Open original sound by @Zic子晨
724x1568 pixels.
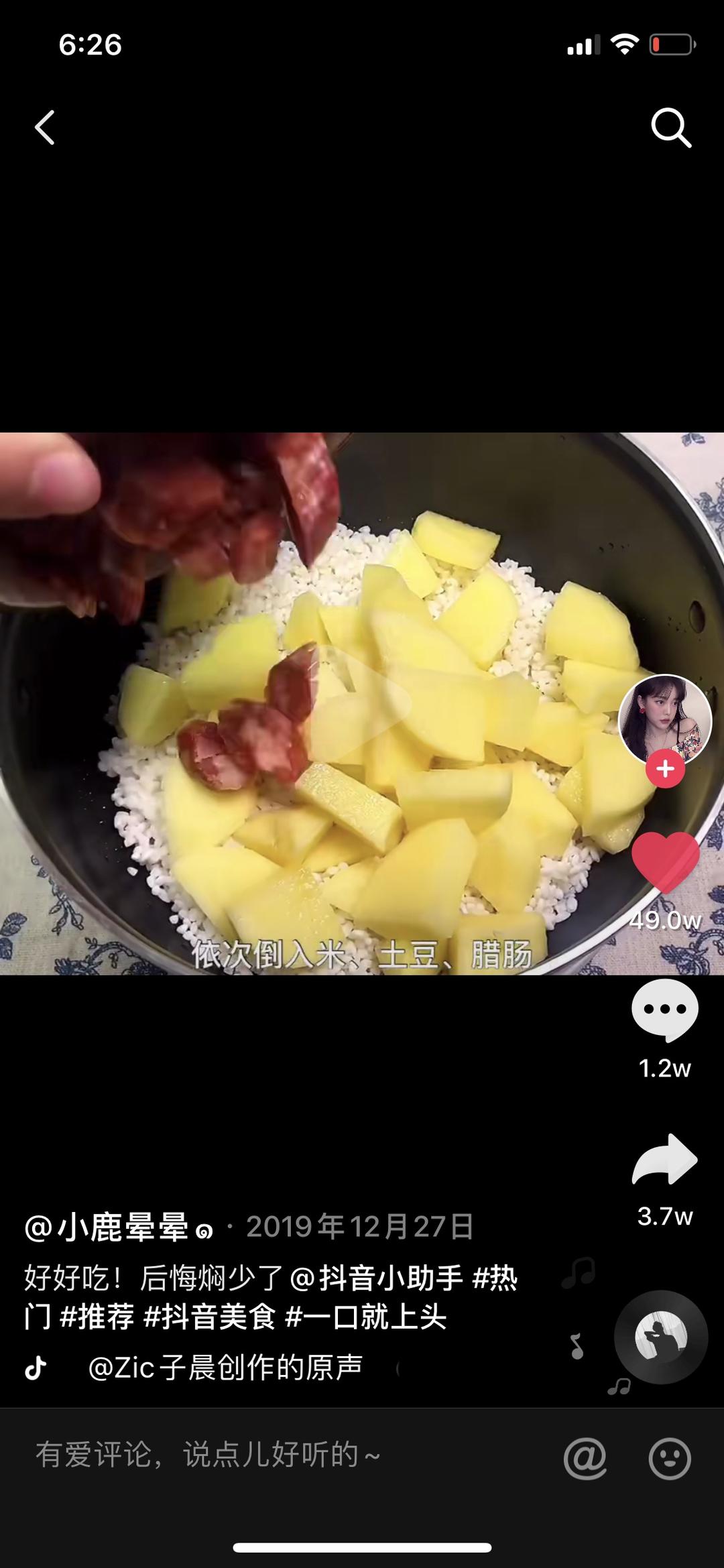(x=225, y=1368)
